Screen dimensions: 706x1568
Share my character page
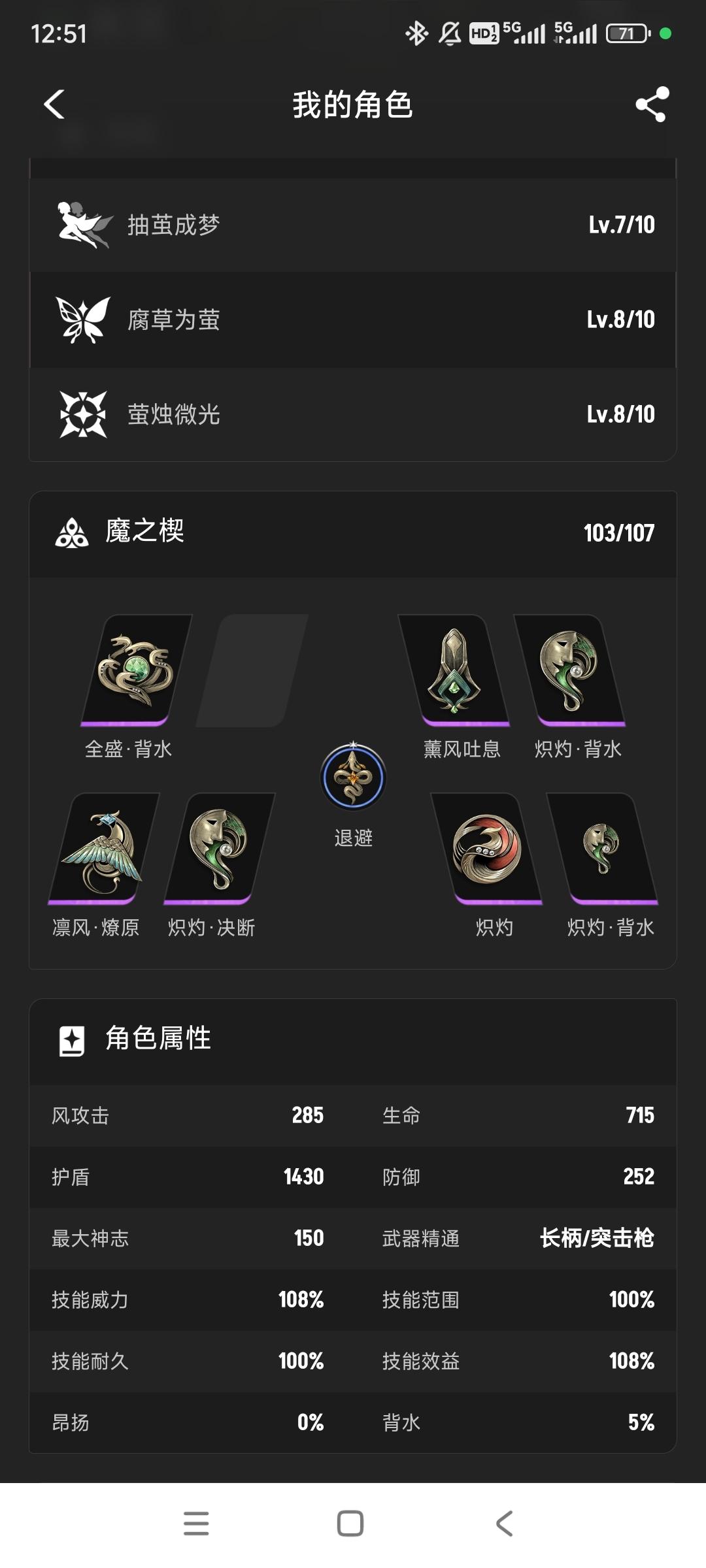pyautogui.click(x=652, y=105)
